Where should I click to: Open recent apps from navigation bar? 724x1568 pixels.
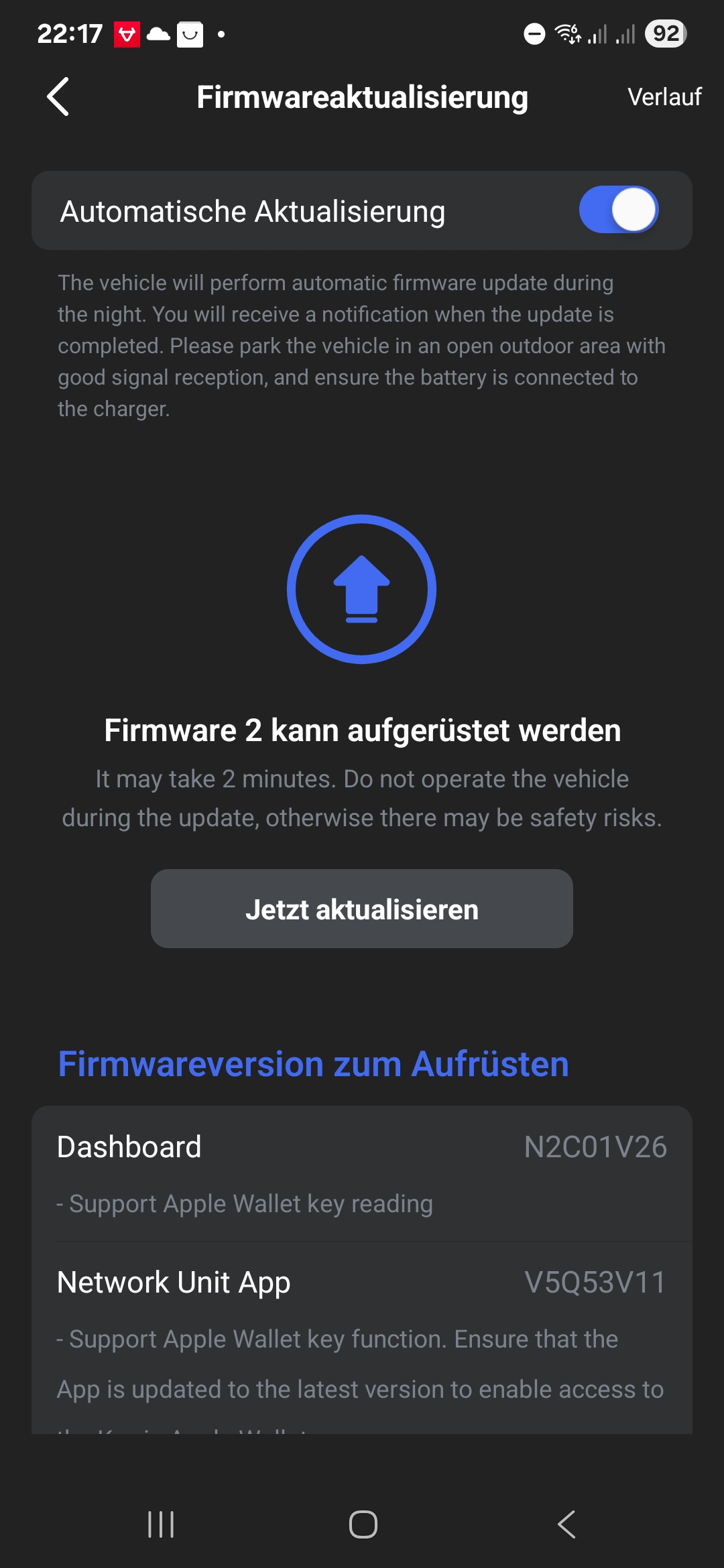161,1524
